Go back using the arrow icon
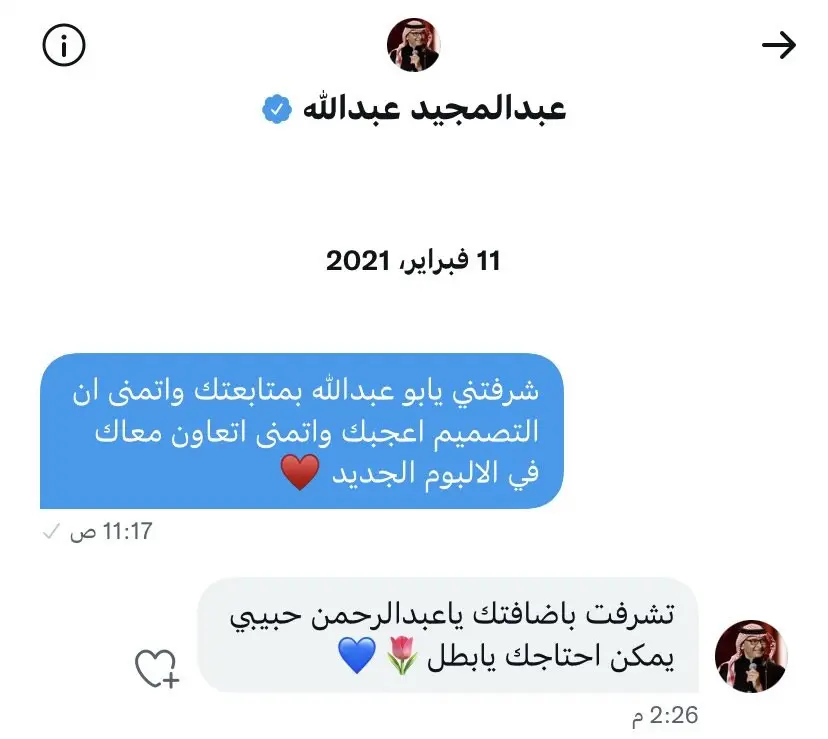The height and width of the screenshot is (739, 828). coord(778,45)
